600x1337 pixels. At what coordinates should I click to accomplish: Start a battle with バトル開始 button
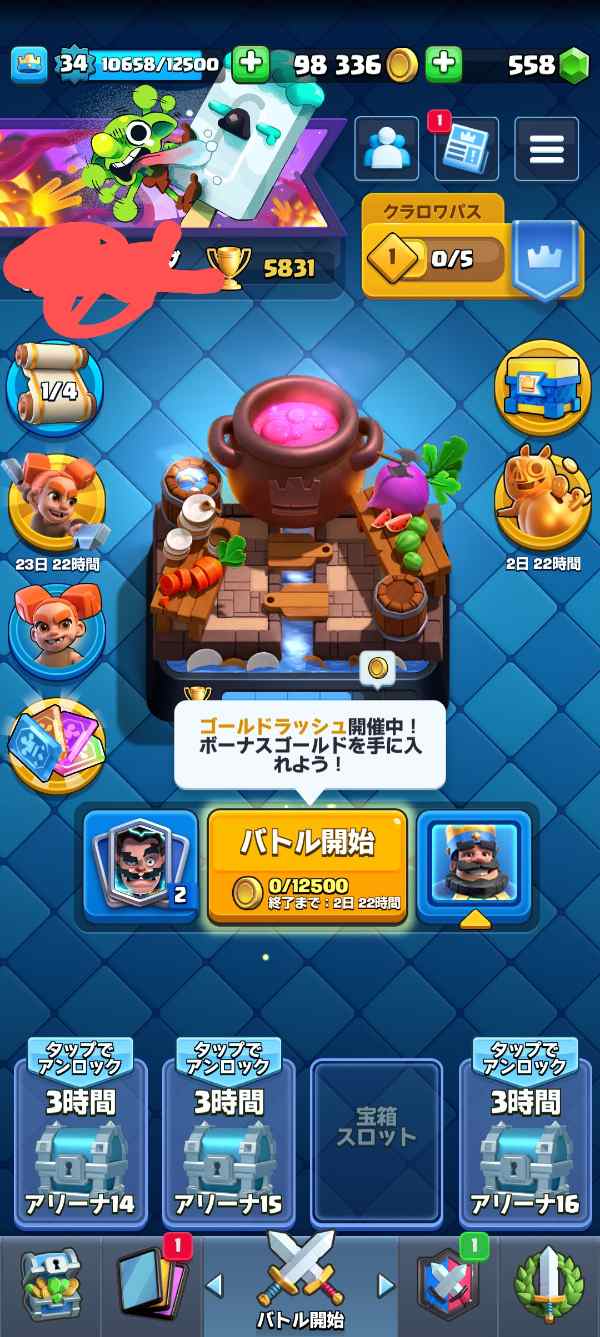(x=307, y=866)
